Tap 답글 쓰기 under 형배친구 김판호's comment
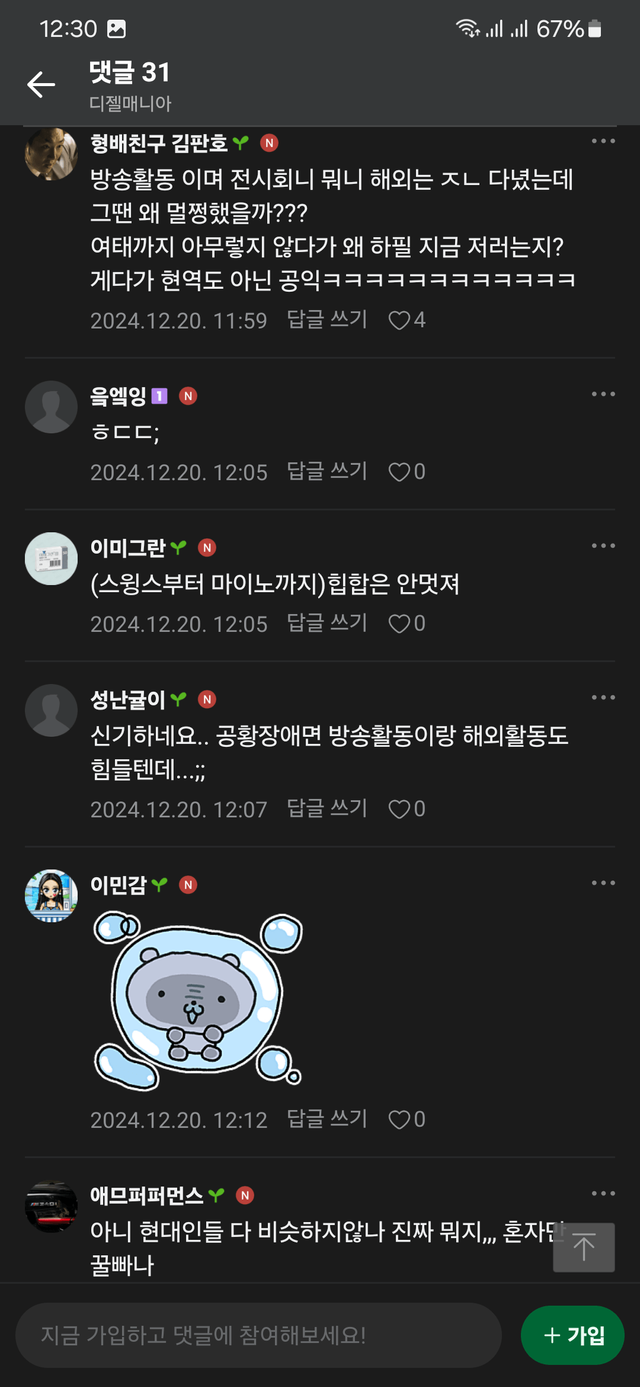640x1387 pixels. coord(327,320)
